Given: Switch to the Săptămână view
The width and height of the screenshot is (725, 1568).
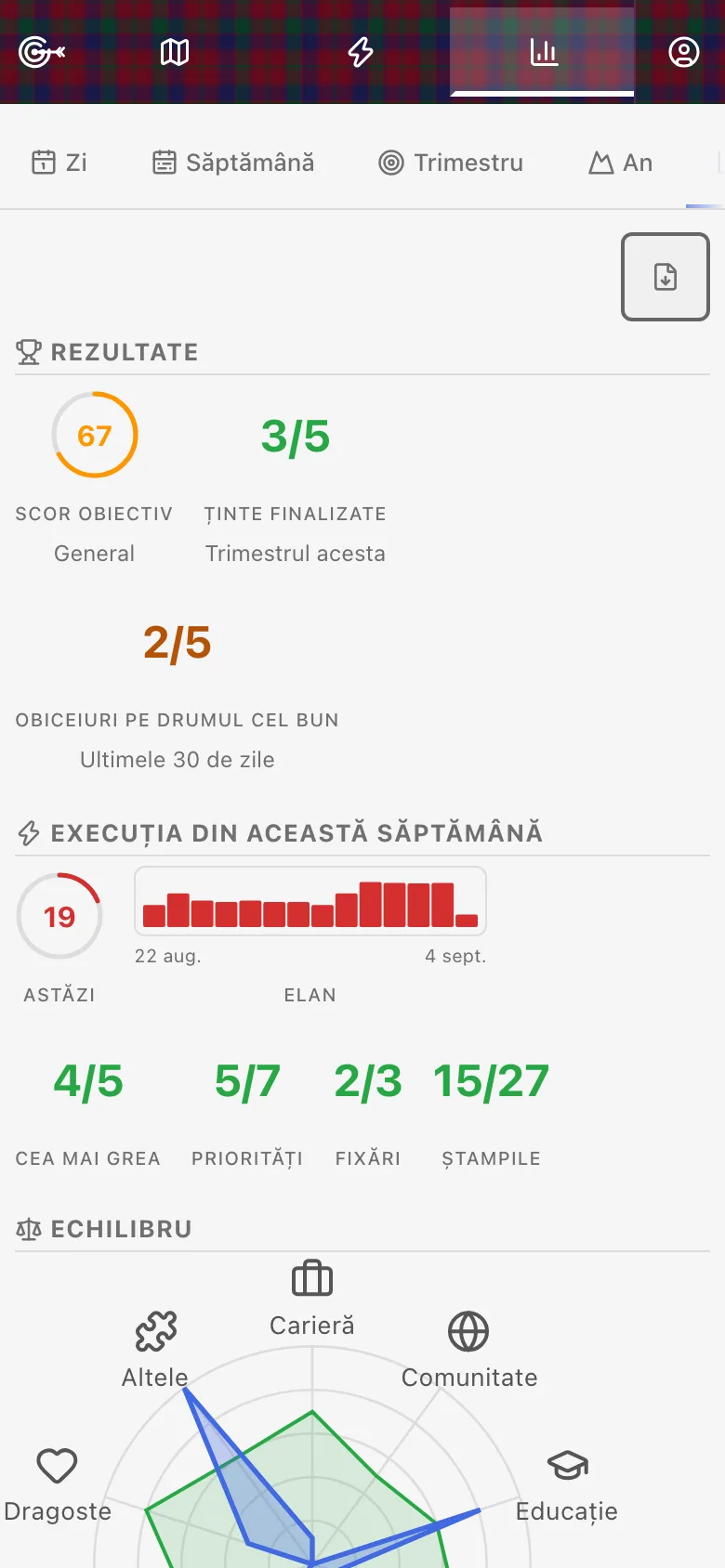Looking at the screenshot, I should click(x=232, y=163).
